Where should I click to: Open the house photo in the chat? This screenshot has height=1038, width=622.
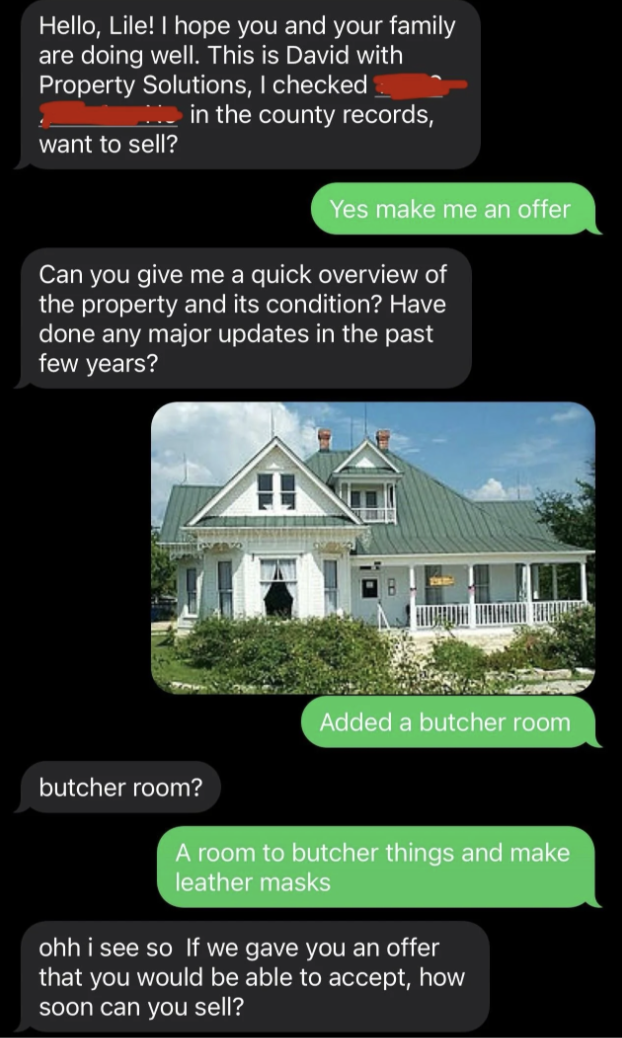373,547
